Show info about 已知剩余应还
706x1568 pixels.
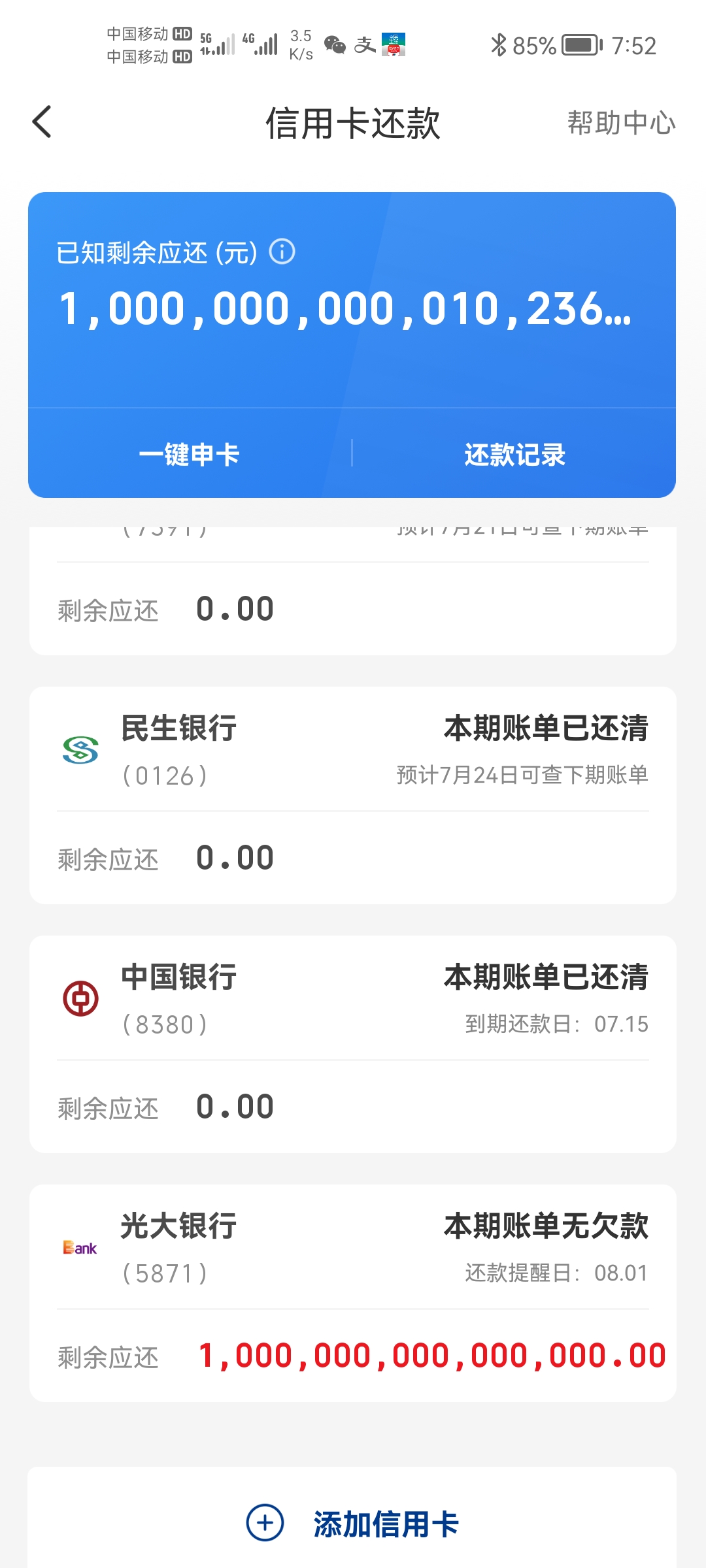282,252
